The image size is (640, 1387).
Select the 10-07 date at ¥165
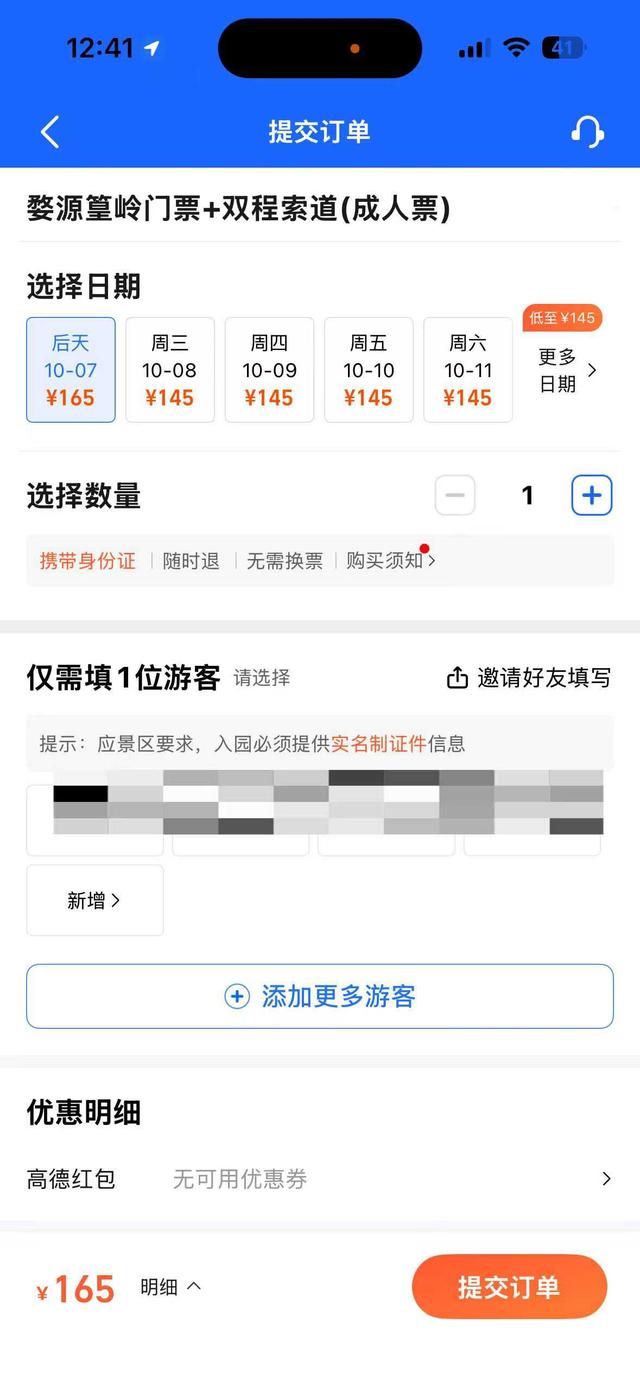[x=70, y=370]
